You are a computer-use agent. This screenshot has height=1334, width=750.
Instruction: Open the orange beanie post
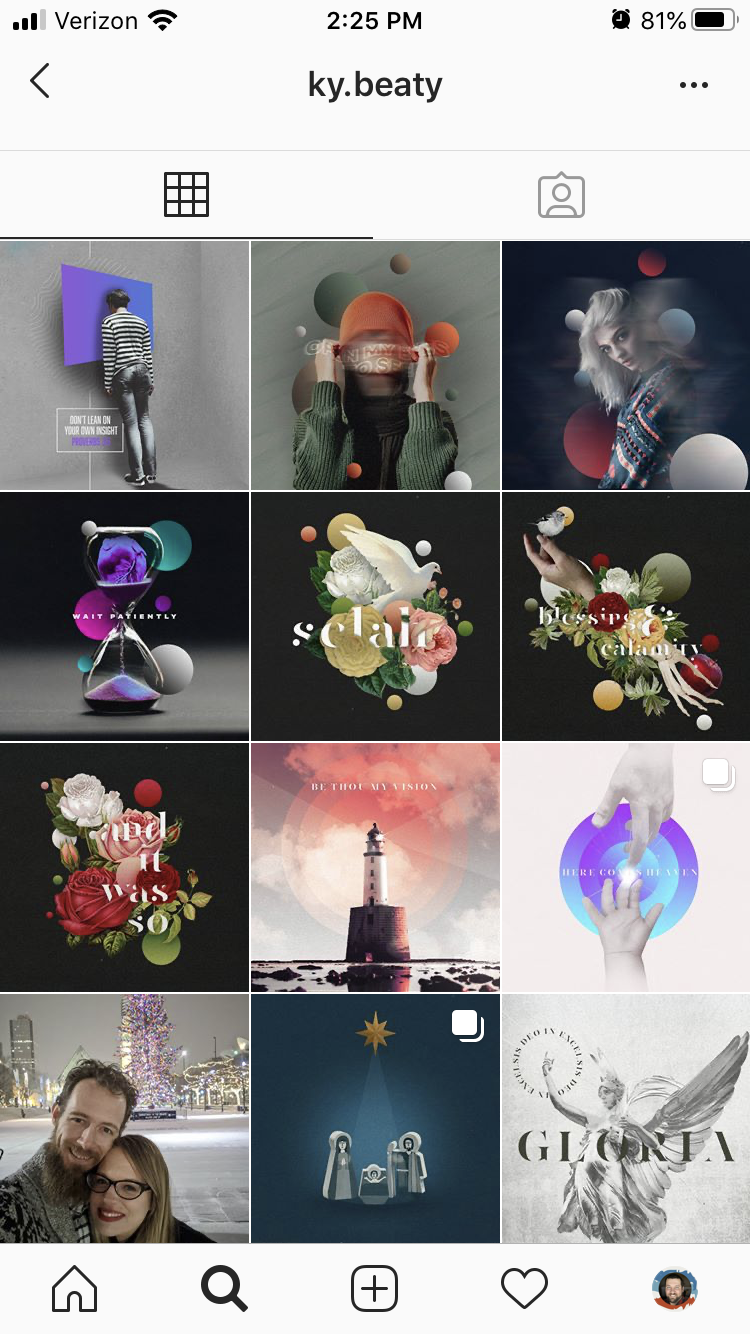375,365
